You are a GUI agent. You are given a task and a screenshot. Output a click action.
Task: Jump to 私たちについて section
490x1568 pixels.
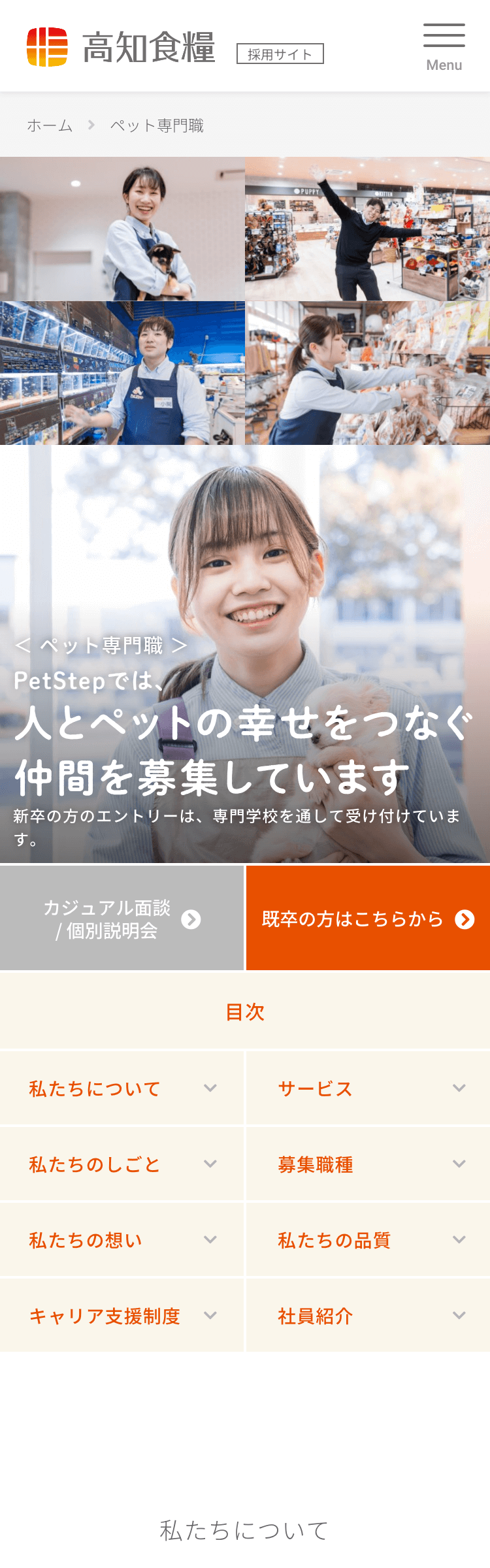pyautogui.click(x=122, y=1088)
